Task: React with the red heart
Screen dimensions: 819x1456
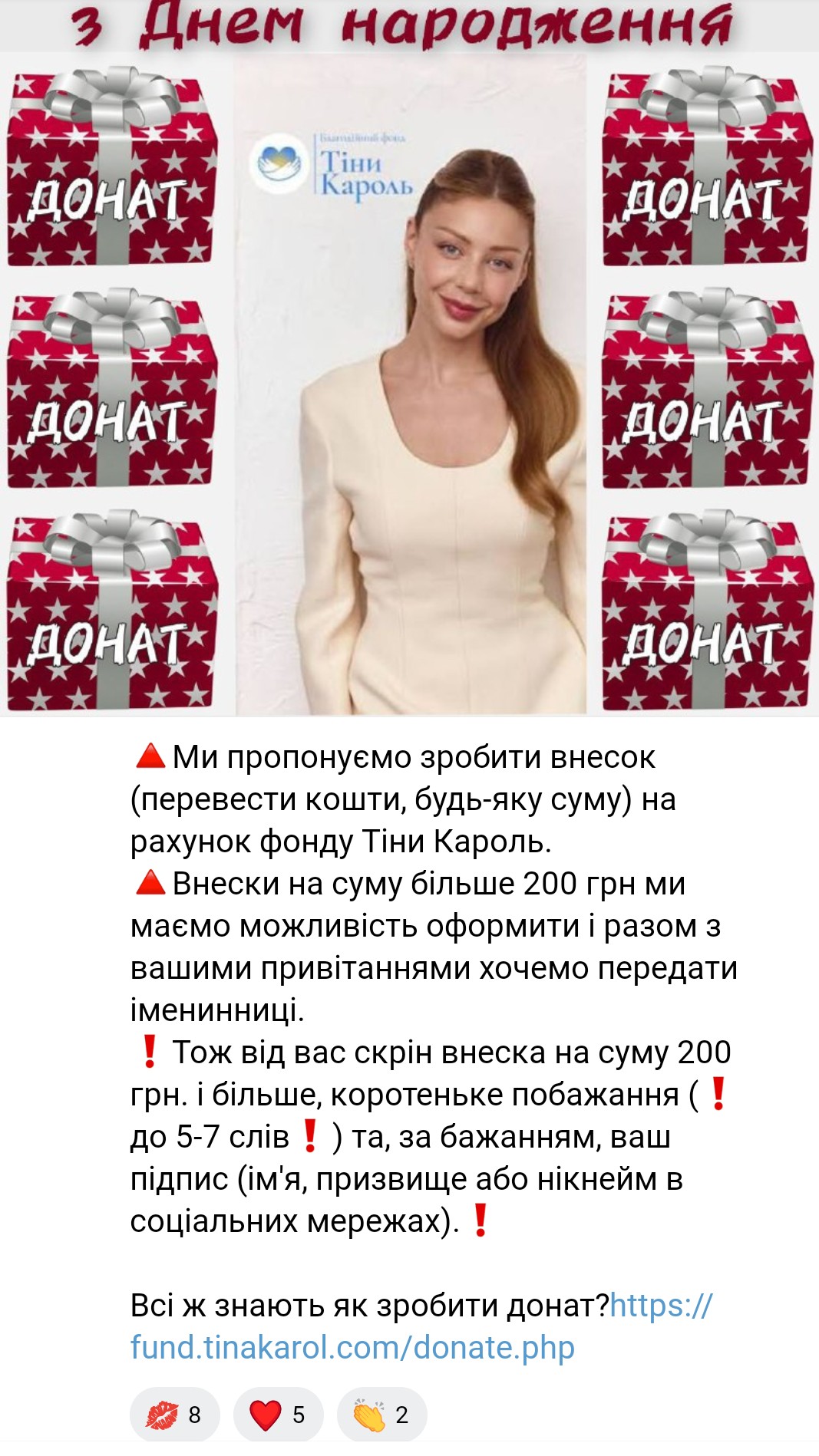Action: tap(278, 1415)
